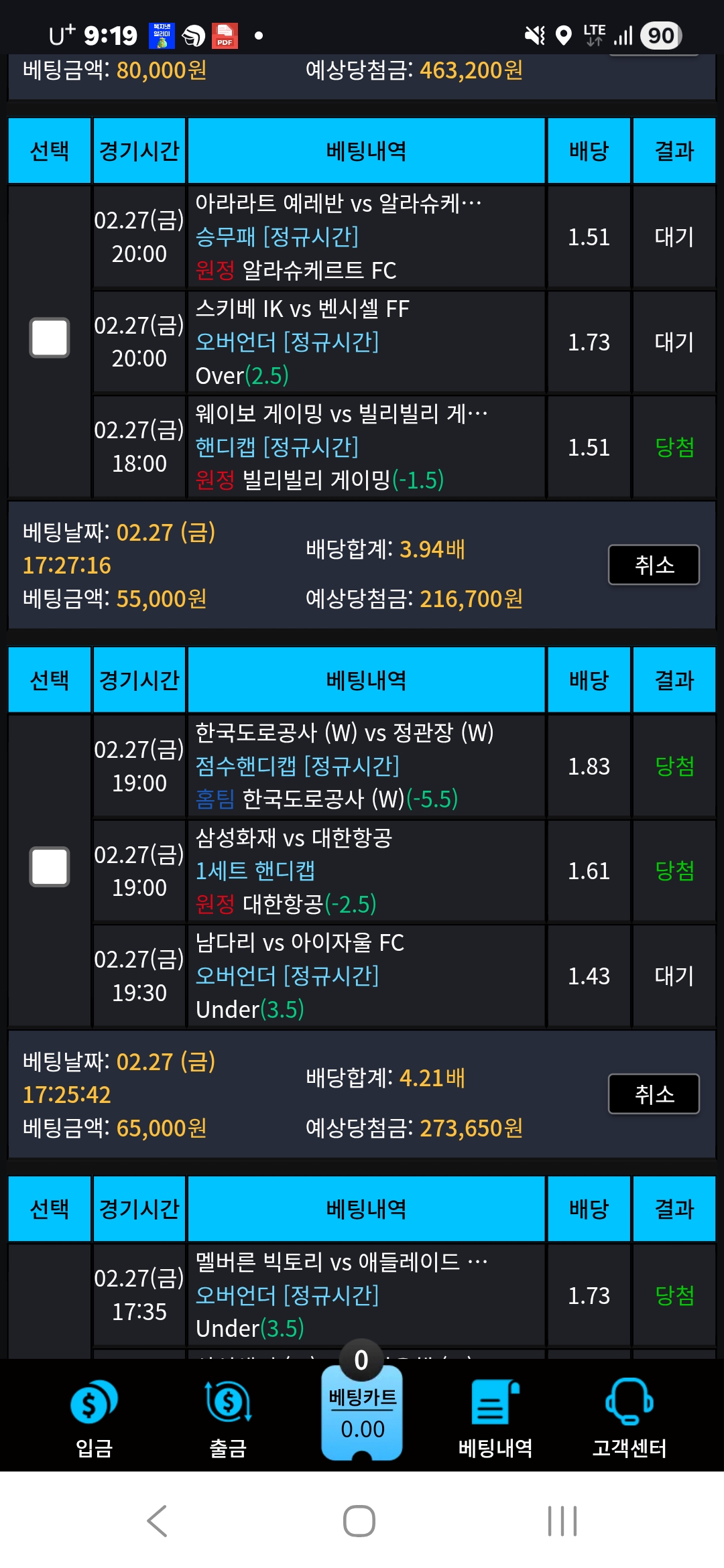Cancel the 65,000원 bet

coord(654,1094)
